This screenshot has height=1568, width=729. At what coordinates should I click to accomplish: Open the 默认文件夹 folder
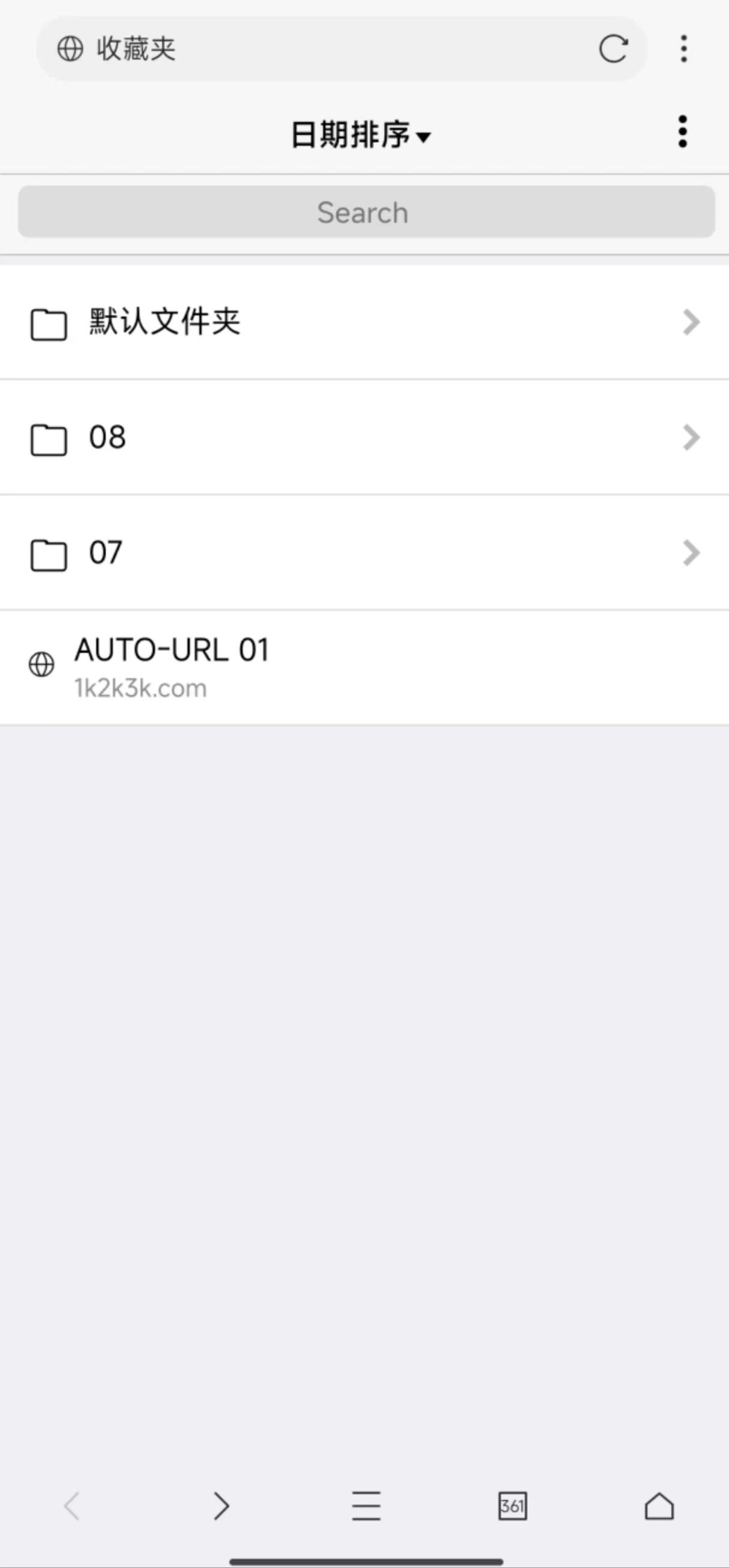[x=364, y=322]
